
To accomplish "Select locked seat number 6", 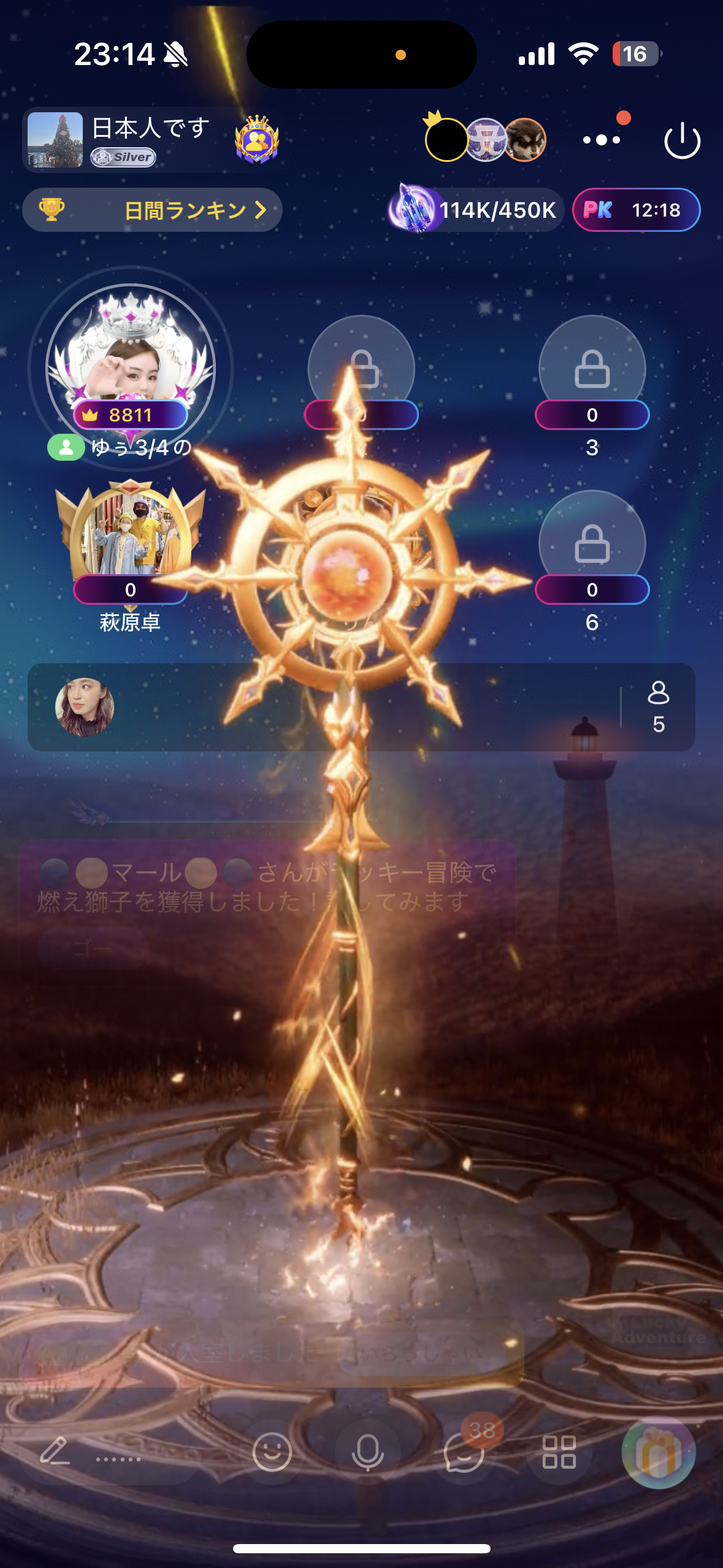I will pos(592,545).
